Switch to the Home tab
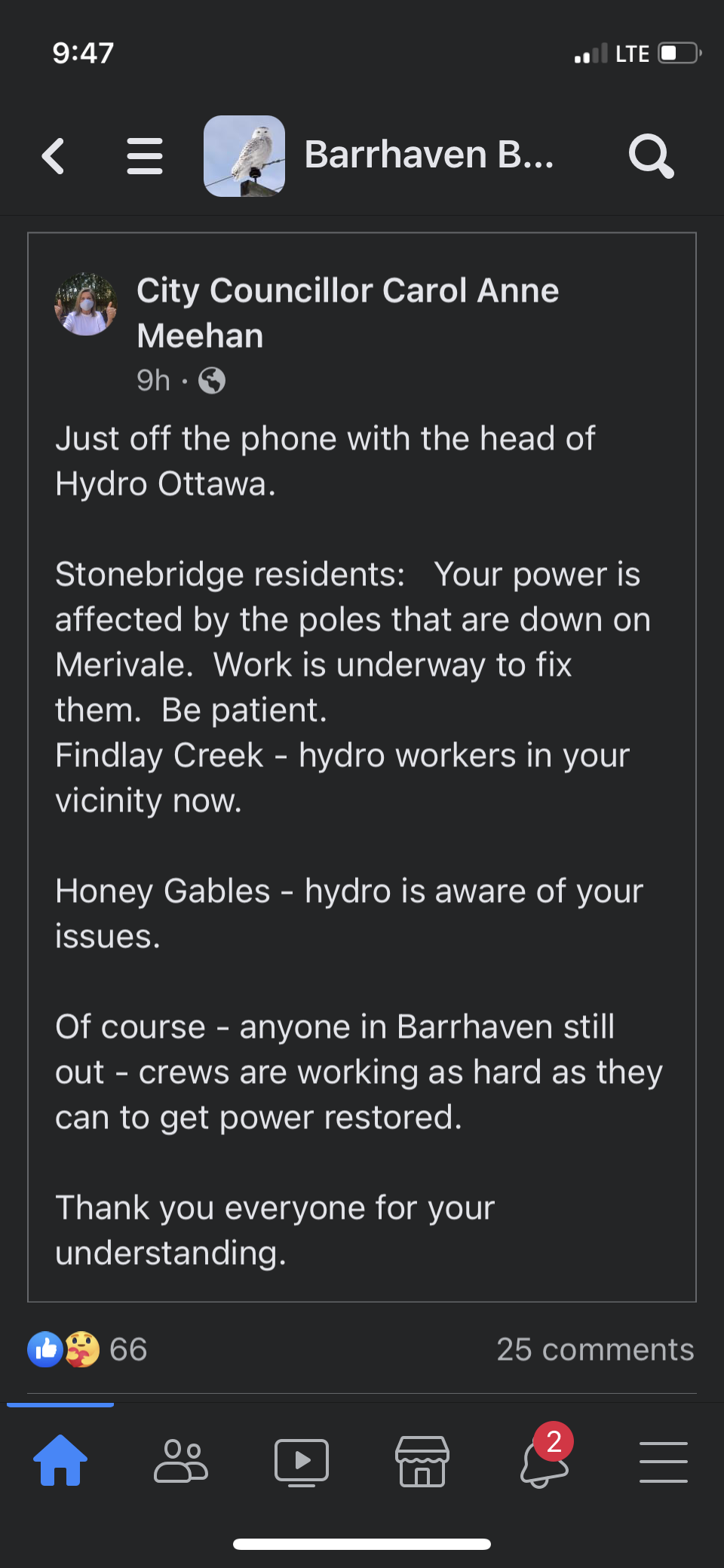The height and width of the screenshot is (1568, 724). coord(60,1461)
